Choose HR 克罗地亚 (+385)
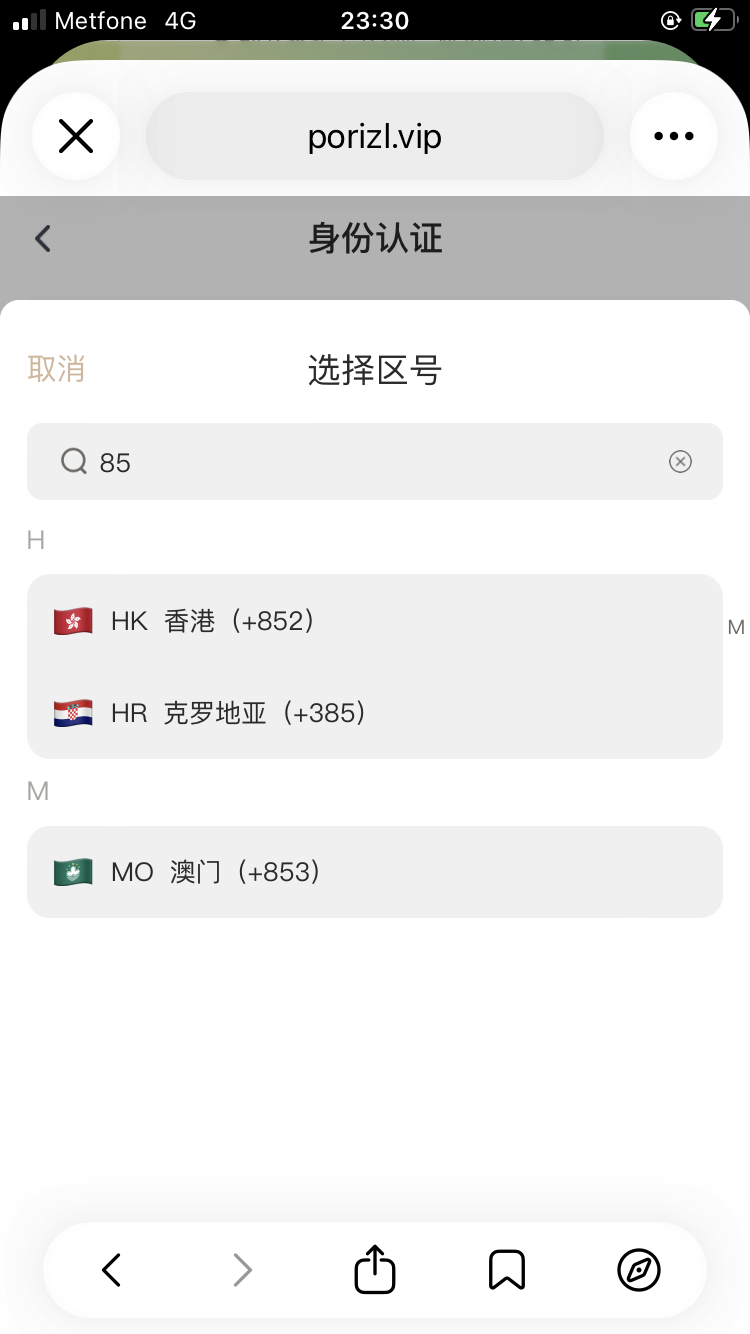 374,713
